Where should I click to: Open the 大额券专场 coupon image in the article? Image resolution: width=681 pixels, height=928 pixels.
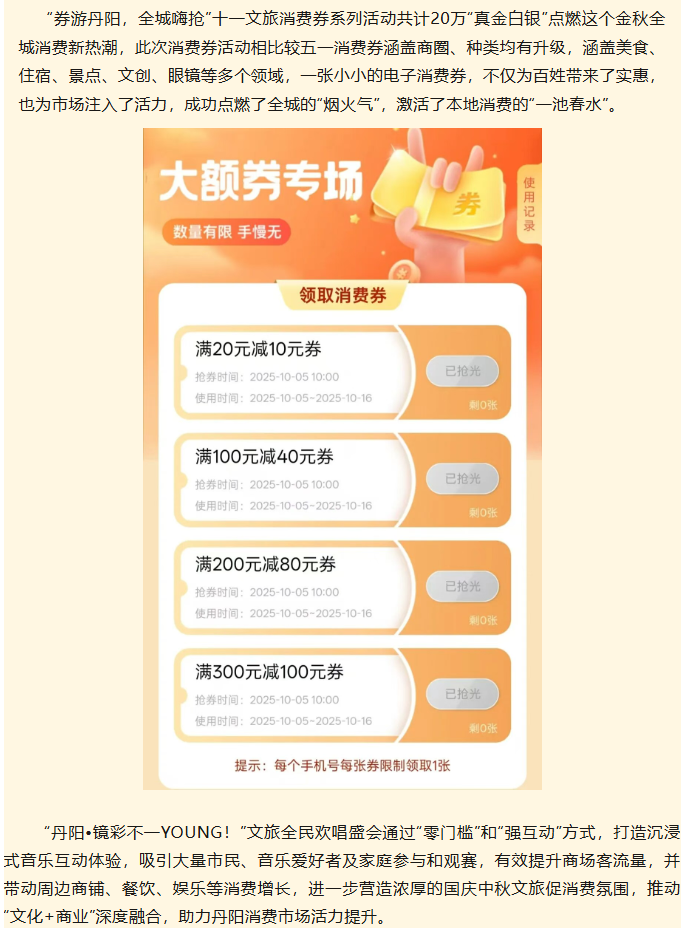(342, 459)
